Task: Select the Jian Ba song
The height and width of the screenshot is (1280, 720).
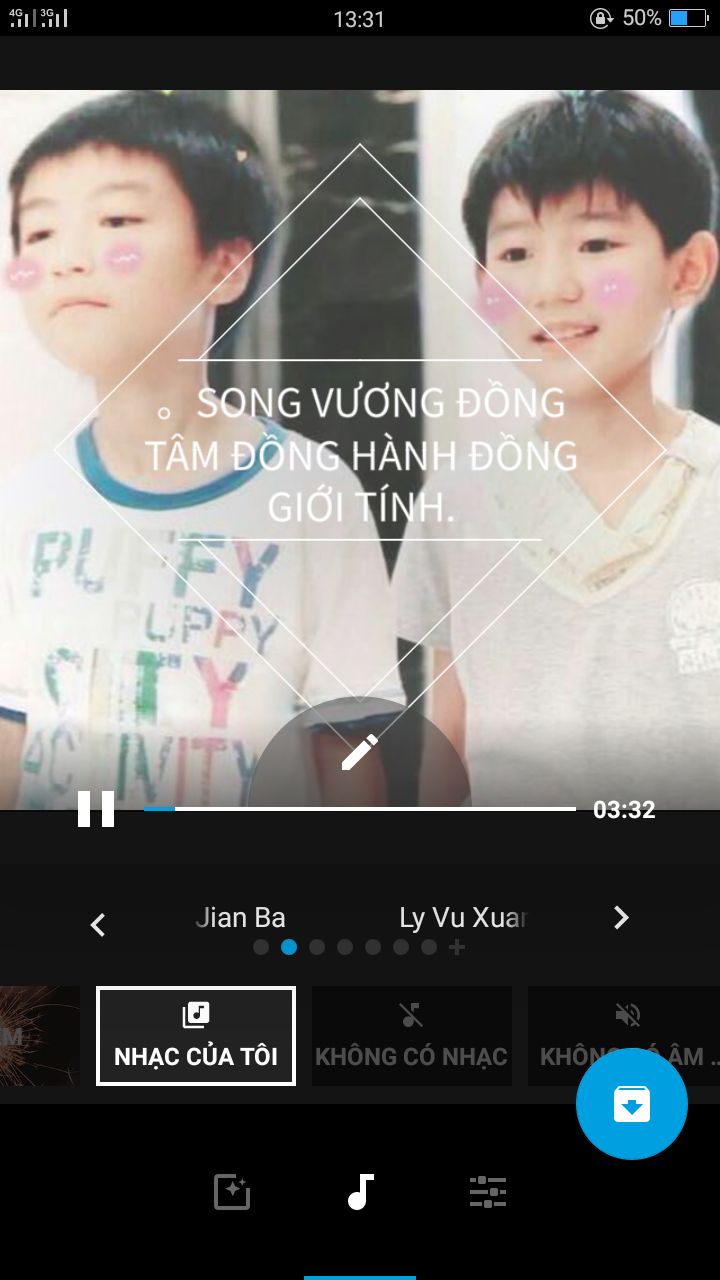Action: point(241,917)
